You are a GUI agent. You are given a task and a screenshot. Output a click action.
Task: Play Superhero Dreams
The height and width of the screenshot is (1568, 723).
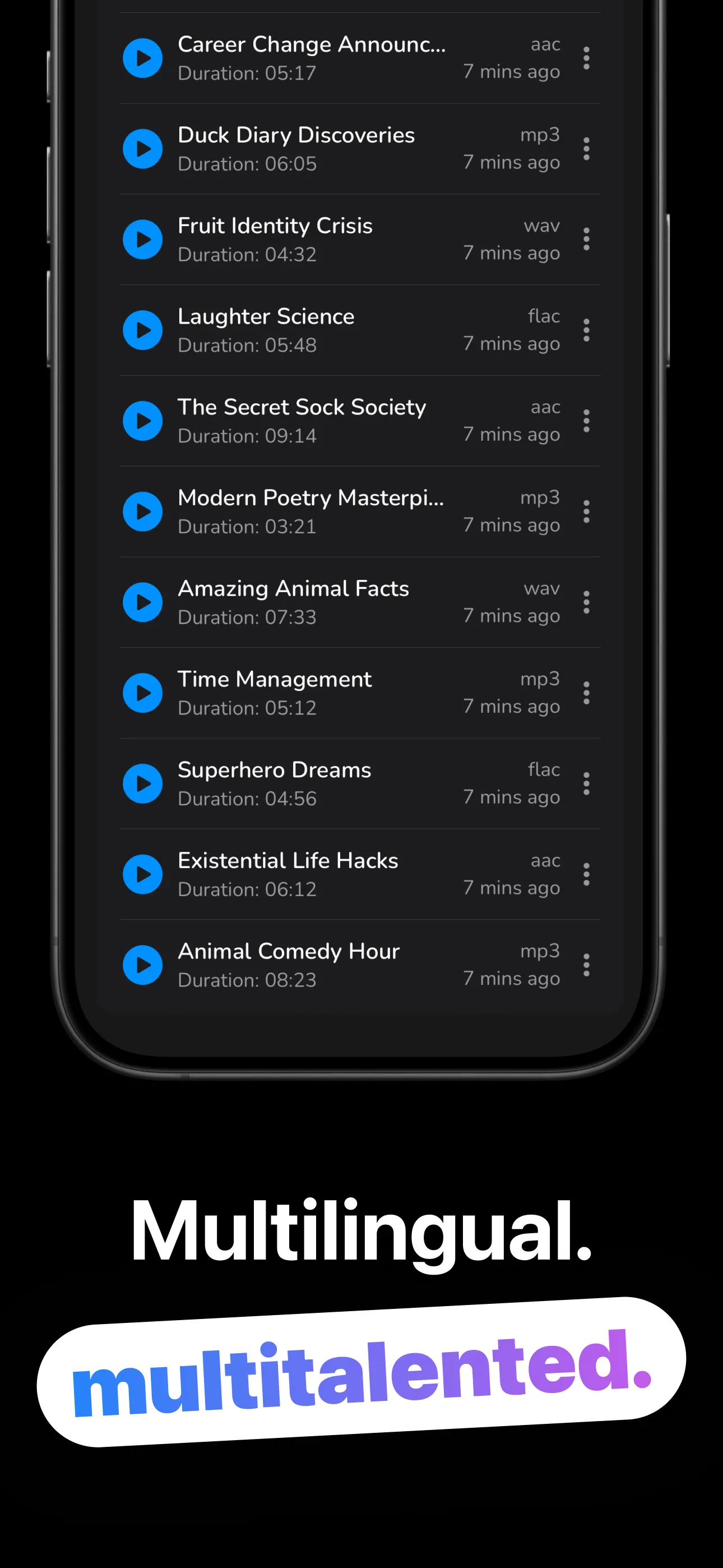(x=143, y=783)
